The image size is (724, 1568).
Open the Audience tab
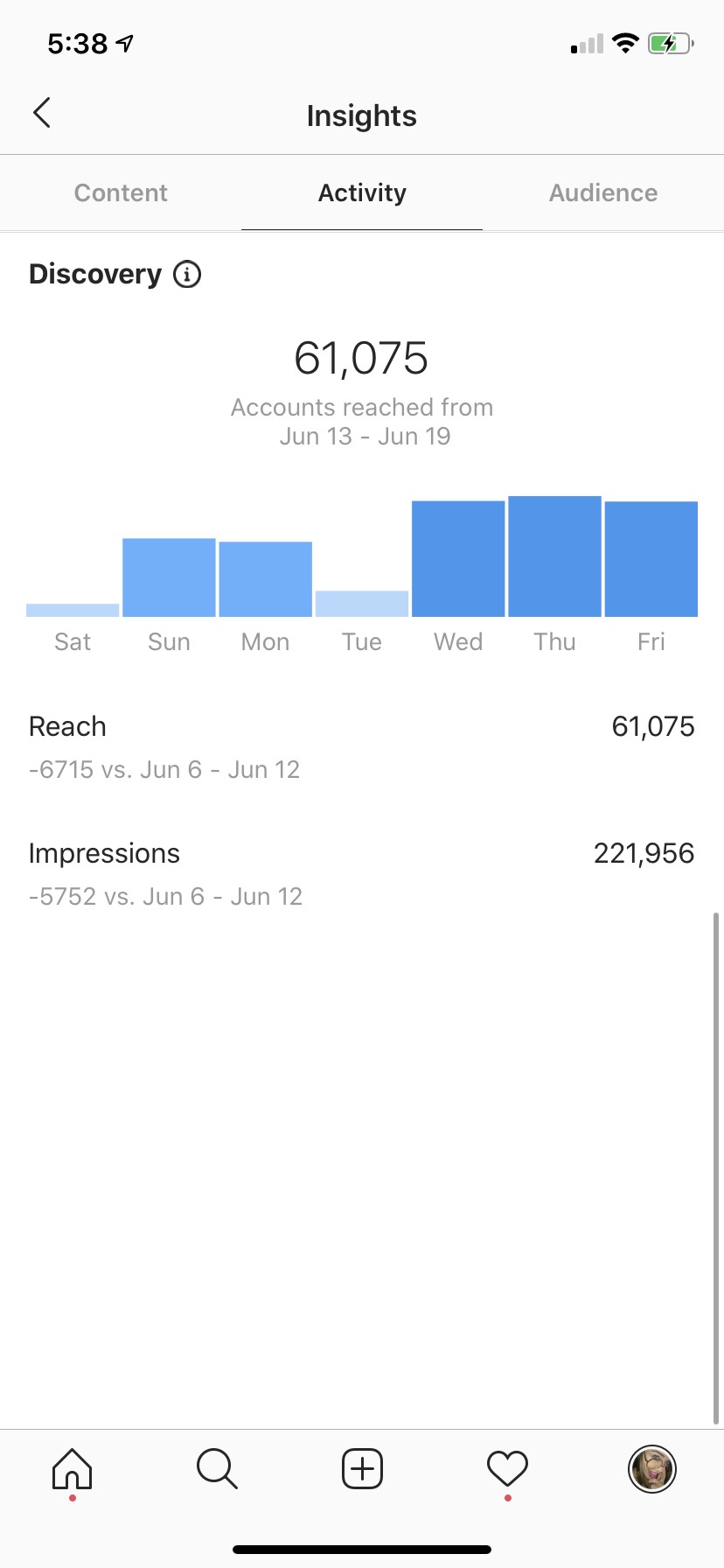click(x=603, y=192)
